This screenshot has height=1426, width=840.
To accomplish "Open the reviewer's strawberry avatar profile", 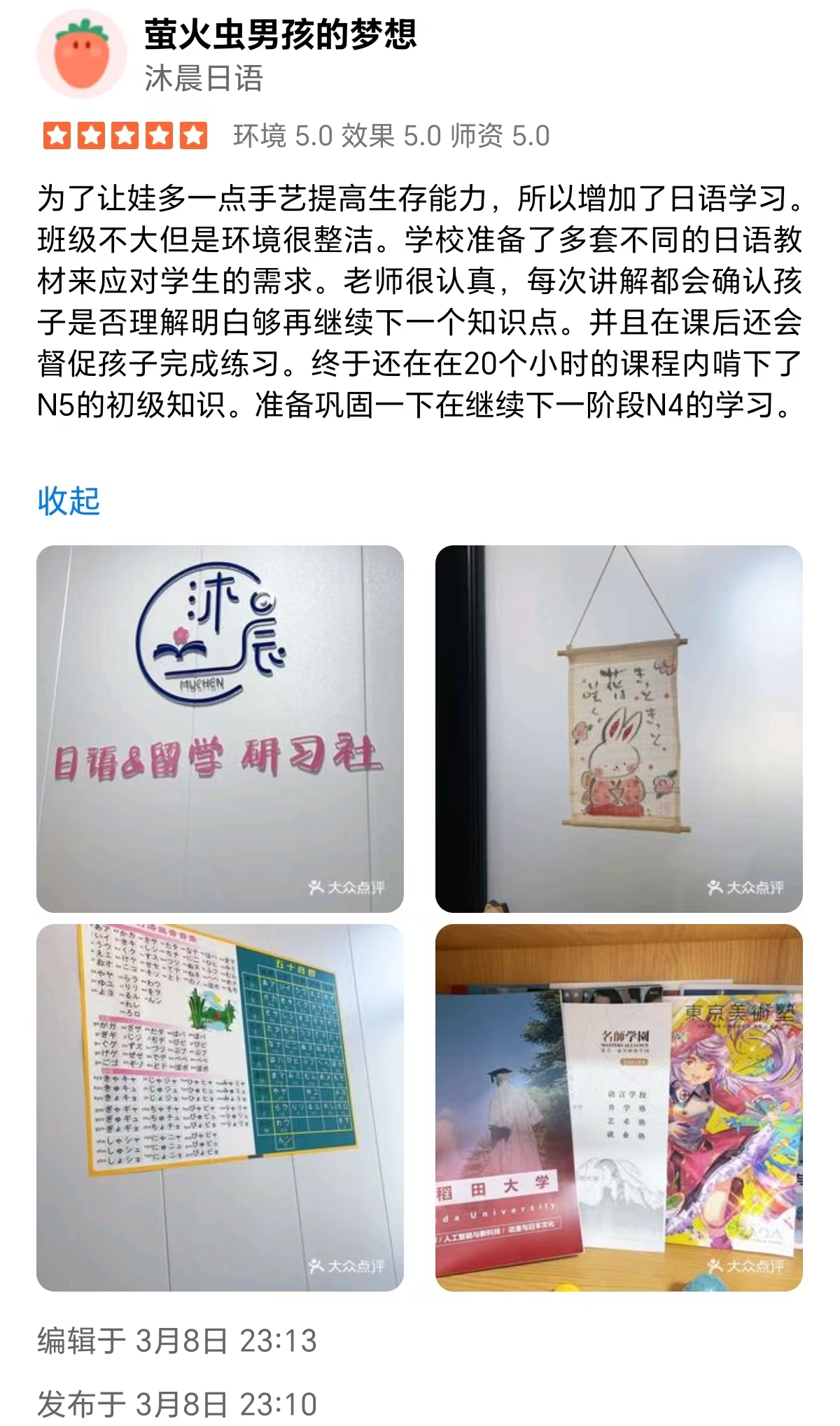I will [x=82, y=54].
